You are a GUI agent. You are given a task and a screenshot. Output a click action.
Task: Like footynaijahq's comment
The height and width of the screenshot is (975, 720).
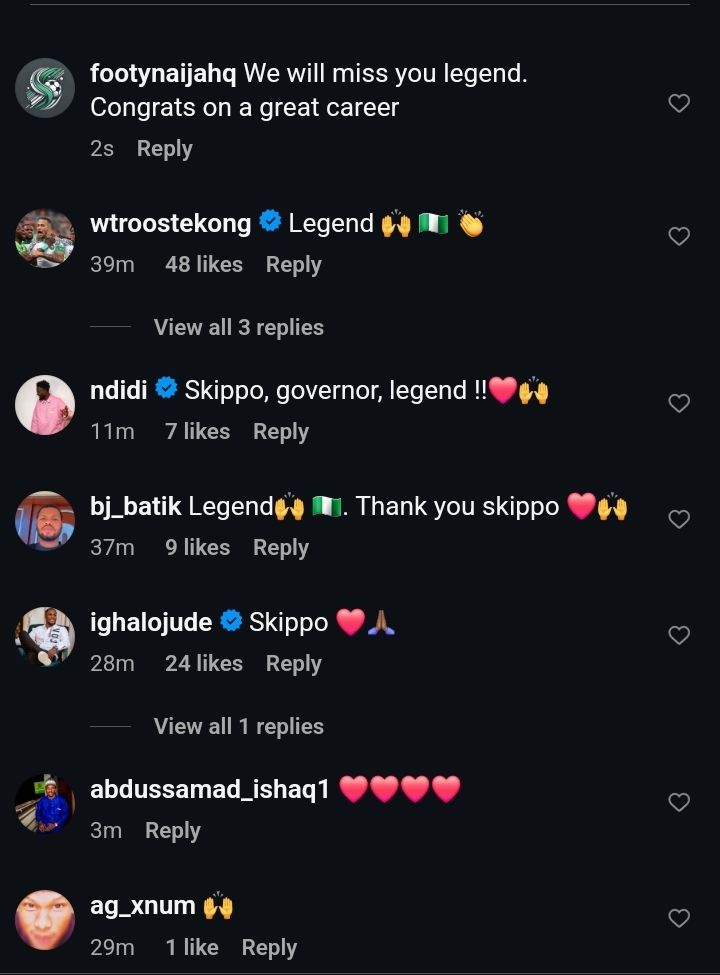click(679, 103)
